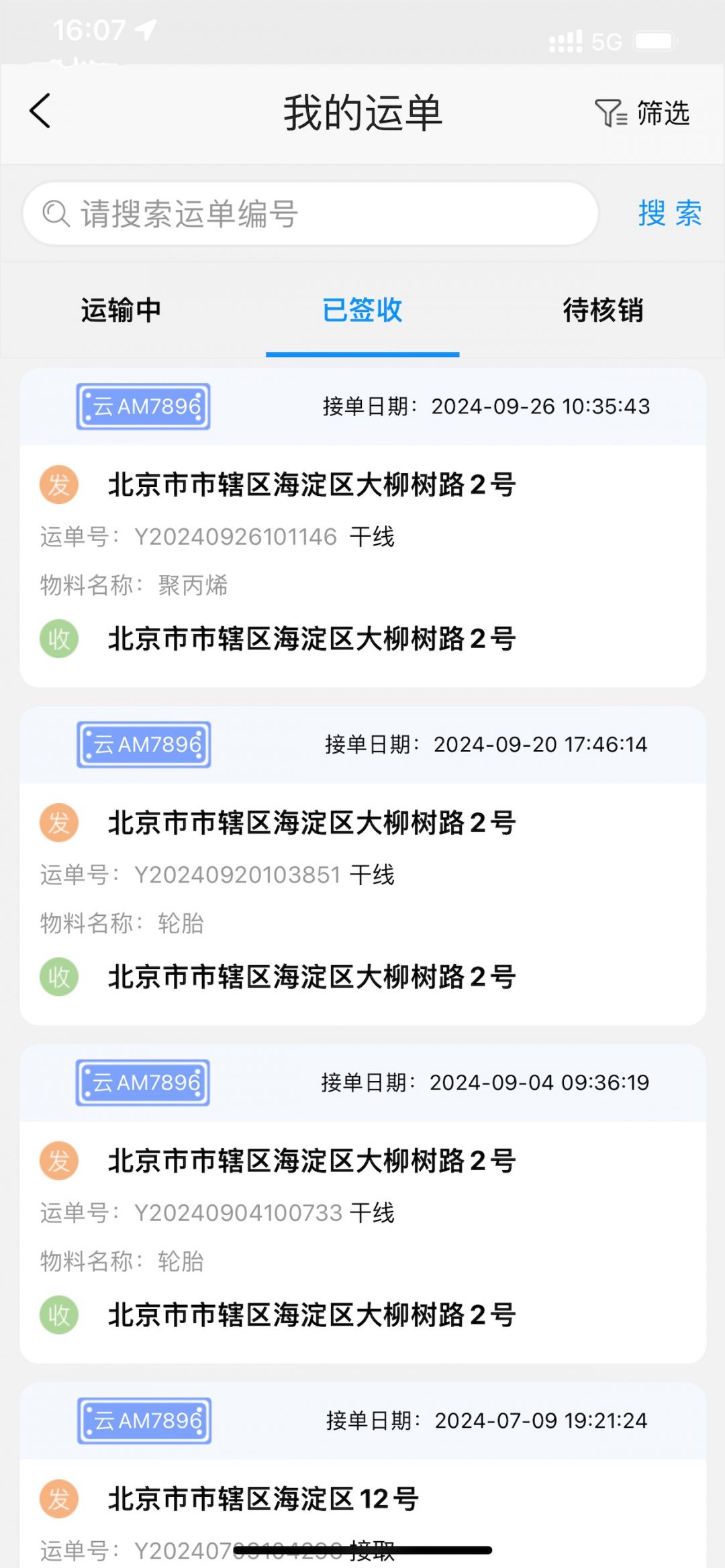Open the 筛选 filter options
Viewport: 725px width, 1568px height.
[642, 113]
